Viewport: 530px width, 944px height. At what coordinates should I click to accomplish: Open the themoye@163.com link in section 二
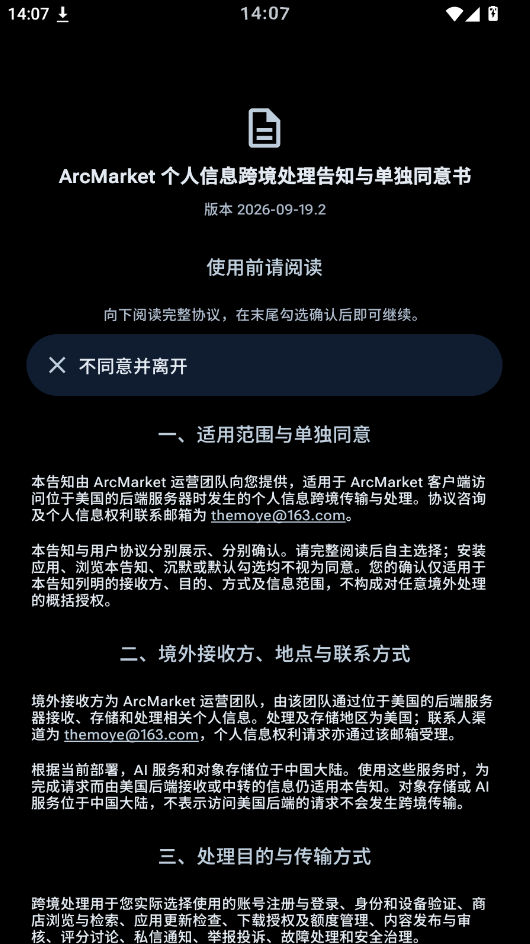pos(131,734)
